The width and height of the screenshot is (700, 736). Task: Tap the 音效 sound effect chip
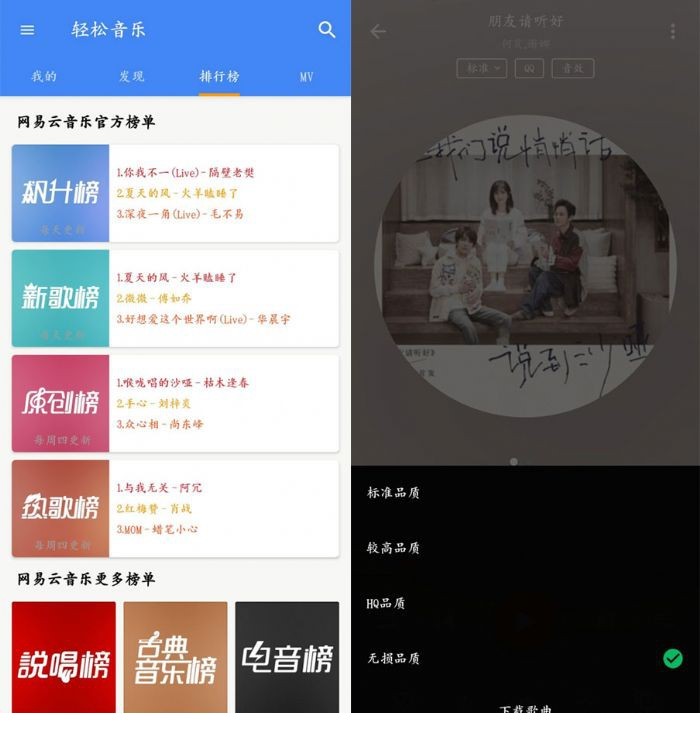point(573,68)
